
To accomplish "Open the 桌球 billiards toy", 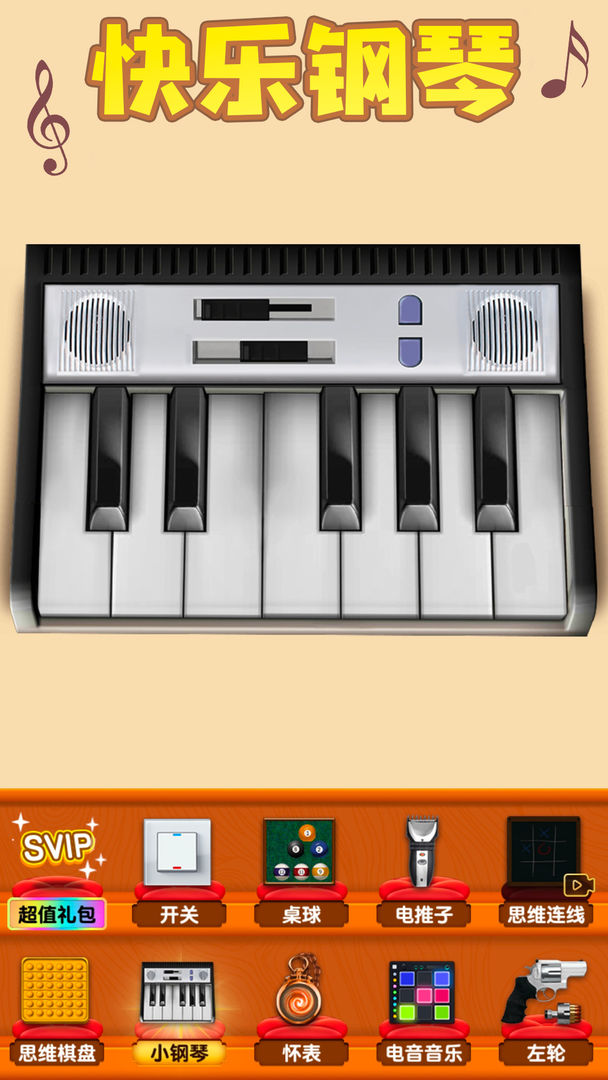I will (300, 868).
